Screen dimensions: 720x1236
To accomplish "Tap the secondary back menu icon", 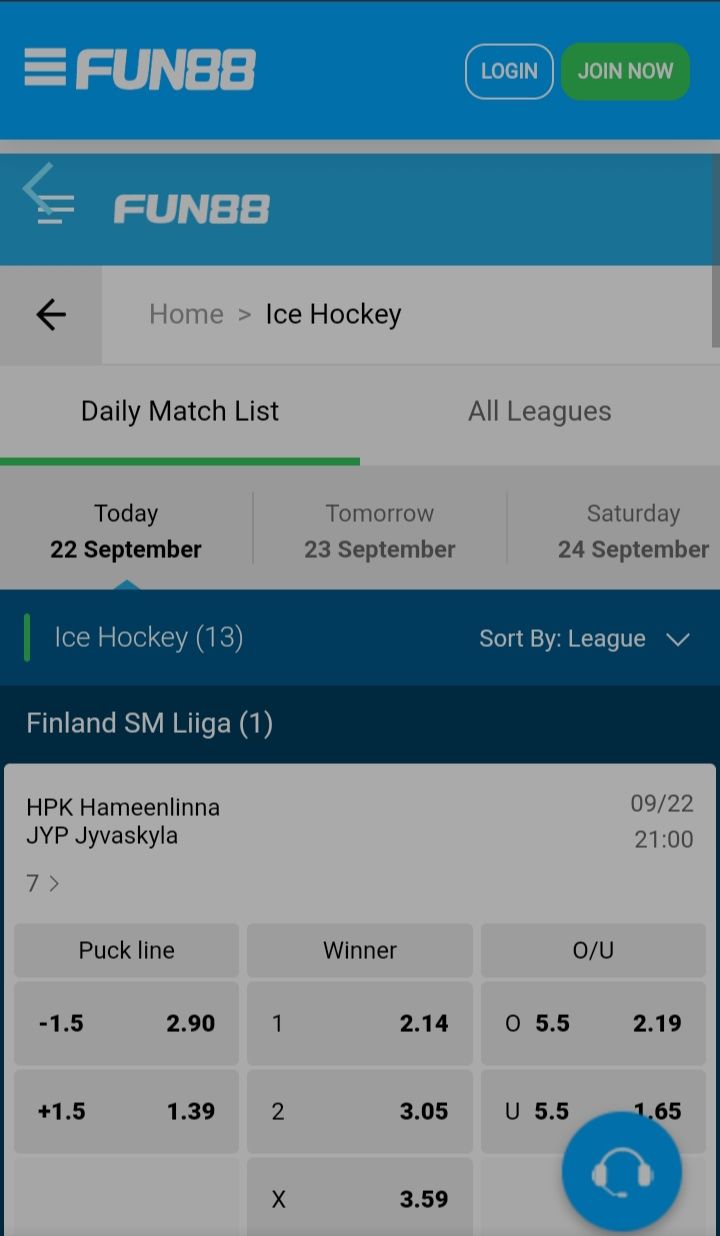I will [48, 196].
